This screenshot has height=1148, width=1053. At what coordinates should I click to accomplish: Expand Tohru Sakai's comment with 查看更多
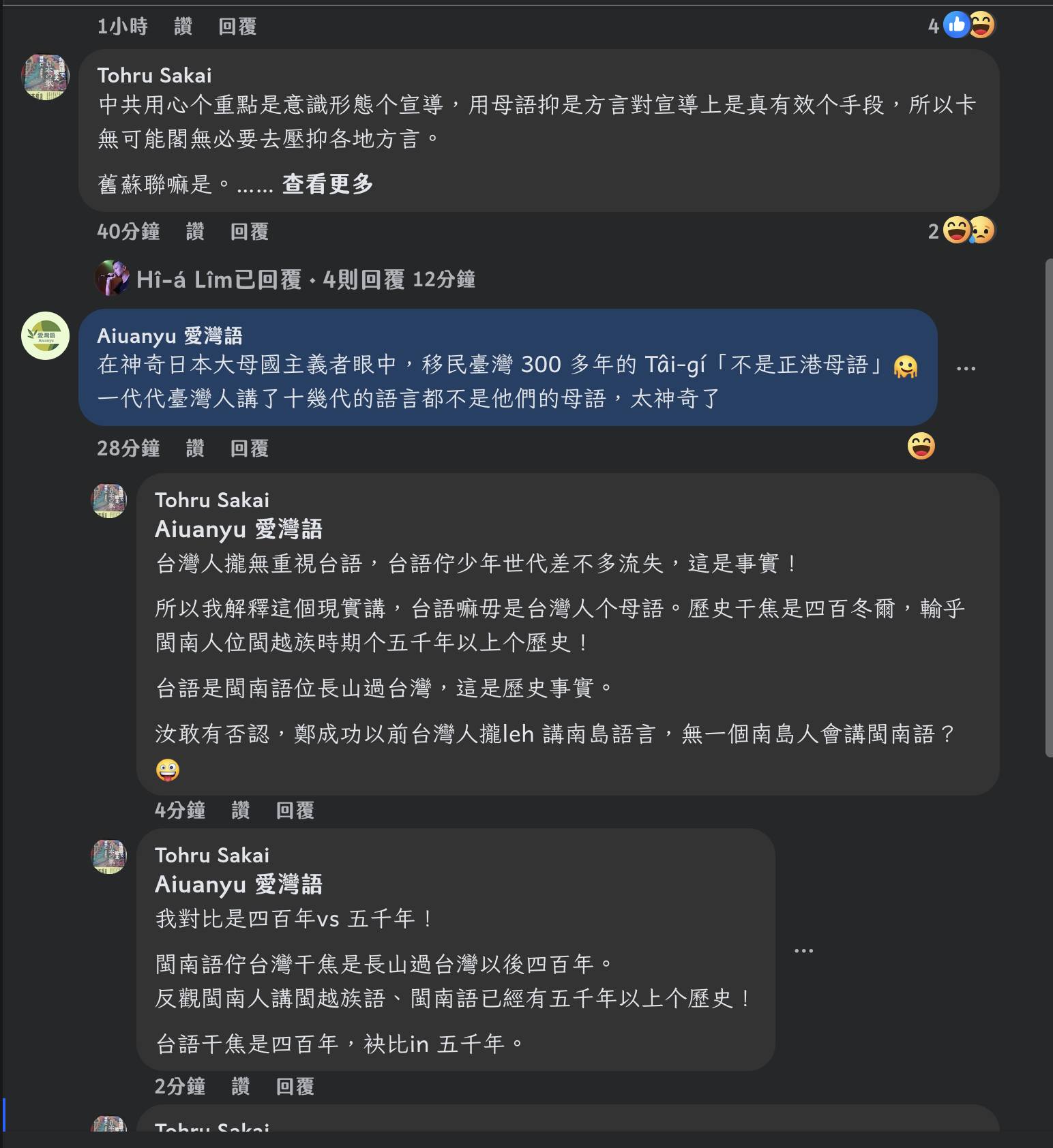pos(327,184)
